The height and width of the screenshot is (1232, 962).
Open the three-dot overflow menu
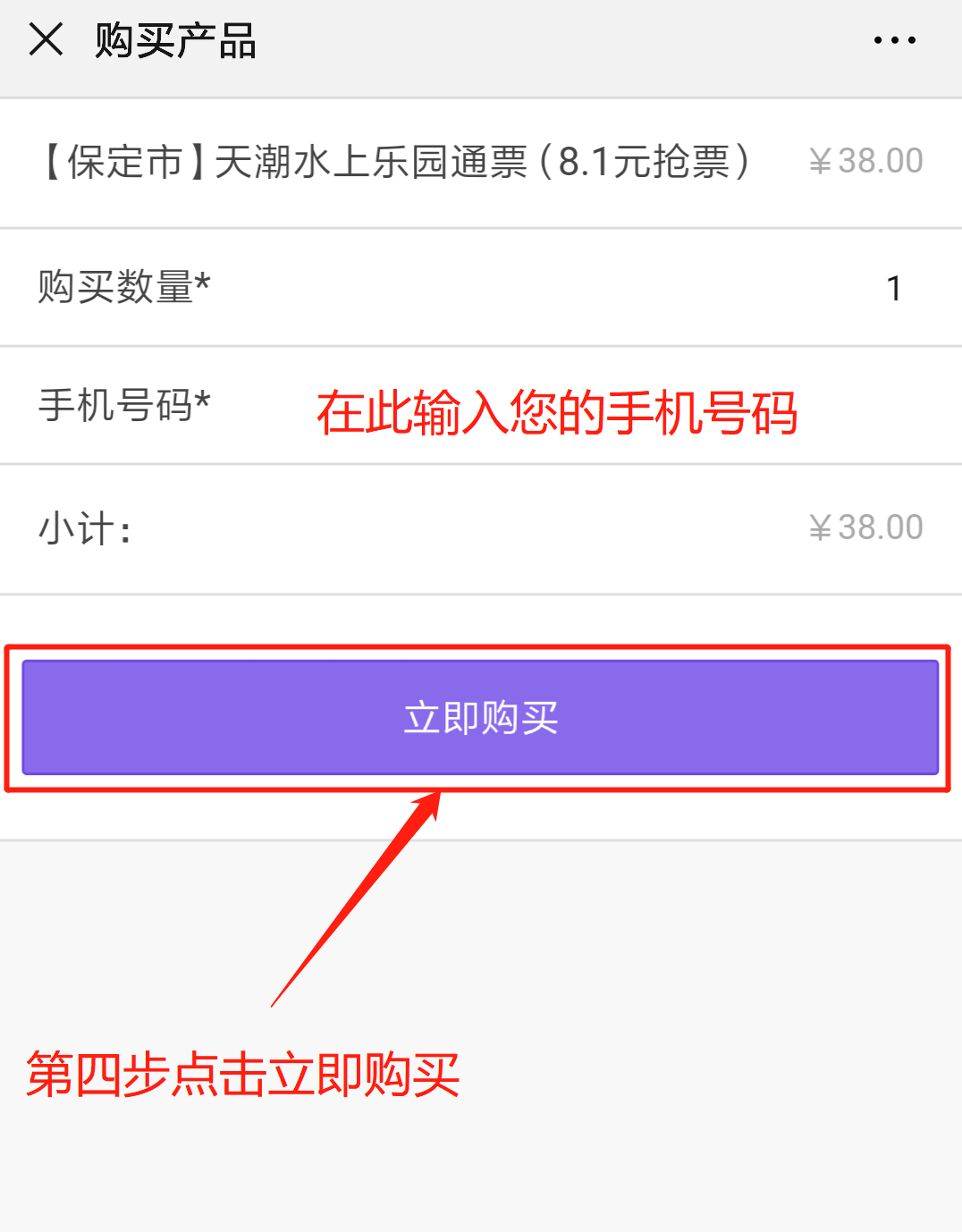[894, 40]
